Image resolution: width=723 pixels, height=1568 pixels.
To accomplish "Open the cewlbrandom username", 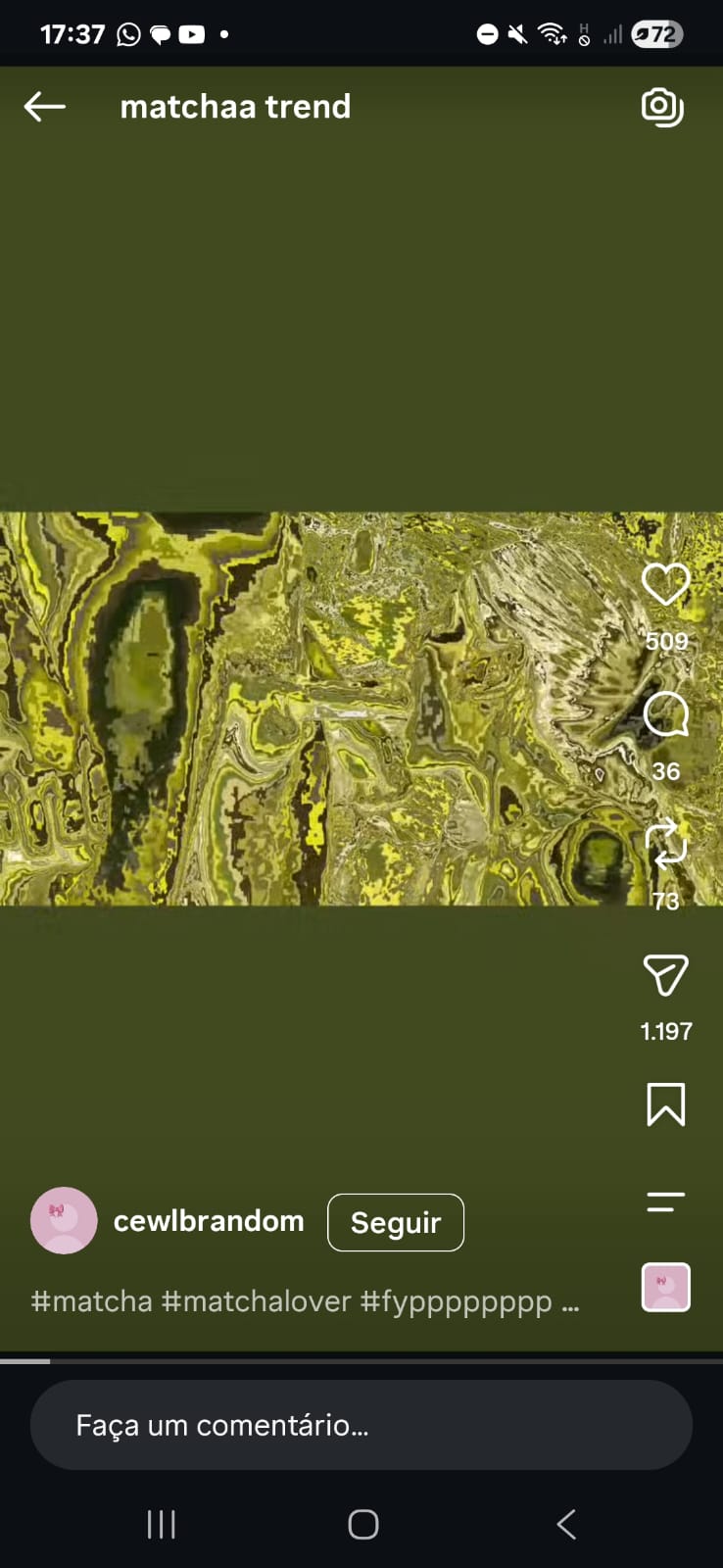I will (x=209, y=1221).
